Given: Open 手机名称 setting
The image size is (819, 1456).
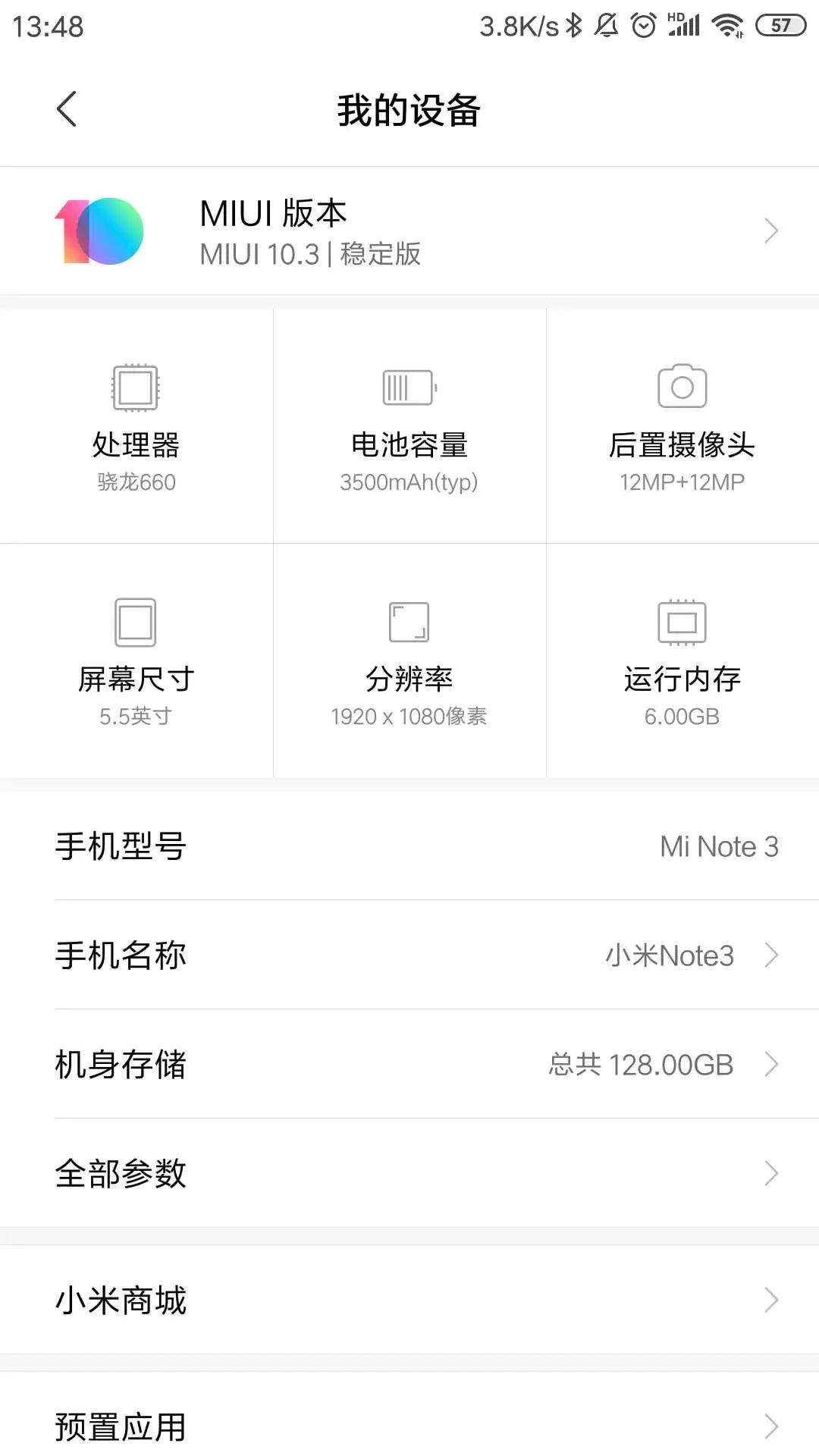Looking at the screenshot, I should (x=409, y=955).
